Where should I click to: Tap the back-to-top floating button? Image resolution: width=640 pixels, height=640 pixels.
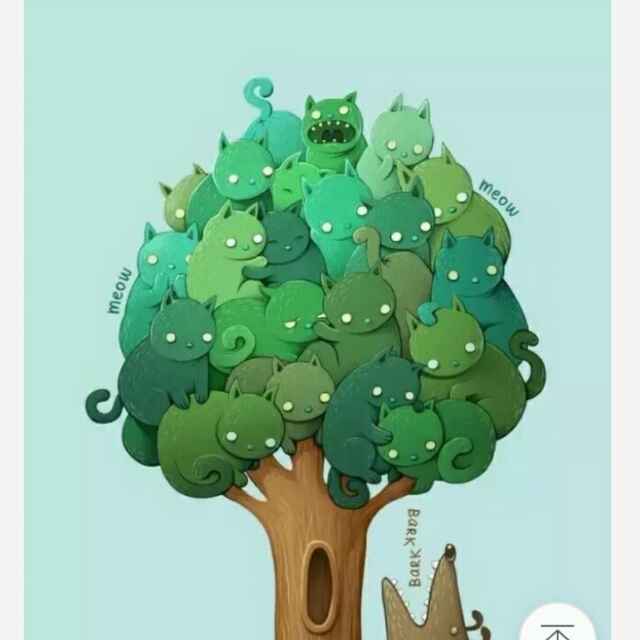pyautogui.click(x=559, y=628)
